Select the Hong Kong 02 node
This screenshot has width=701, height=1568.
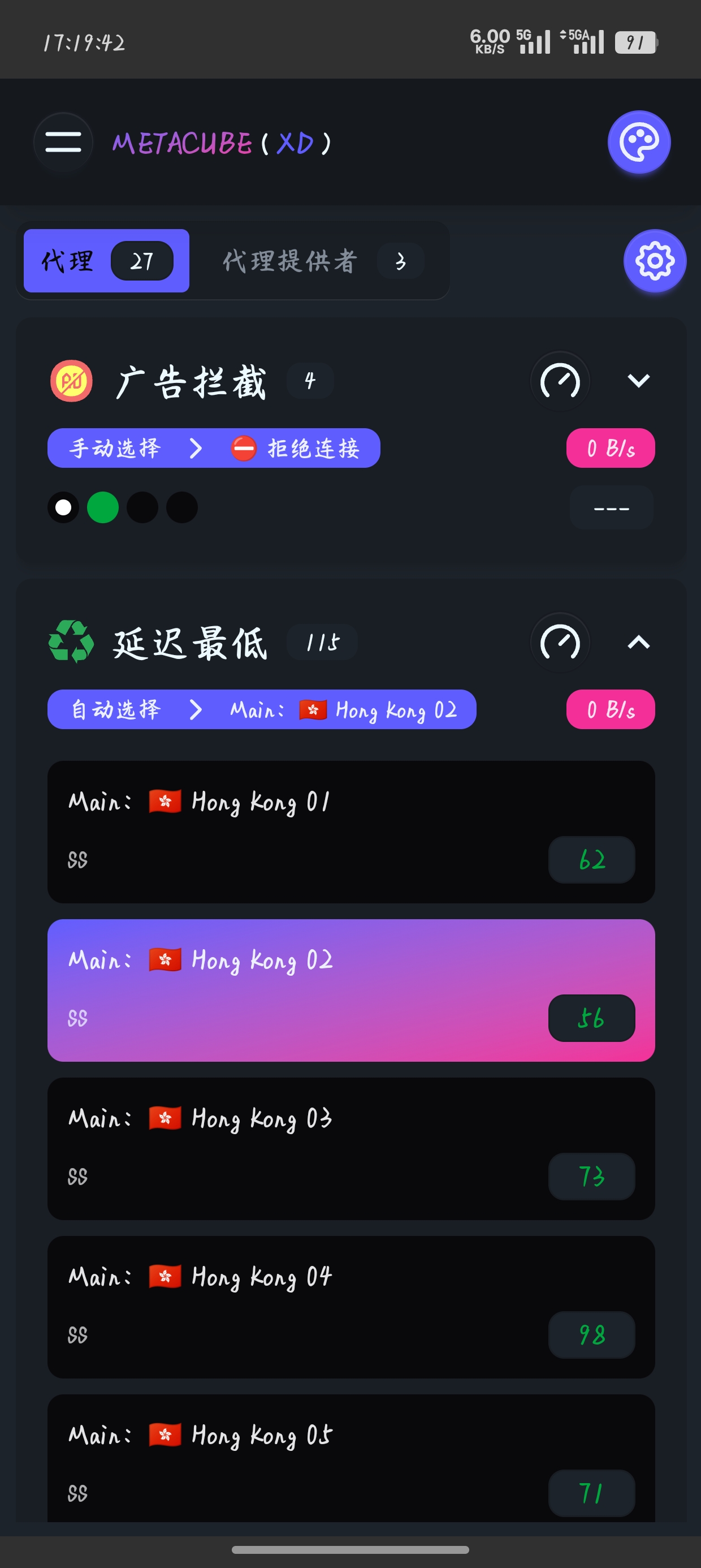304,989
